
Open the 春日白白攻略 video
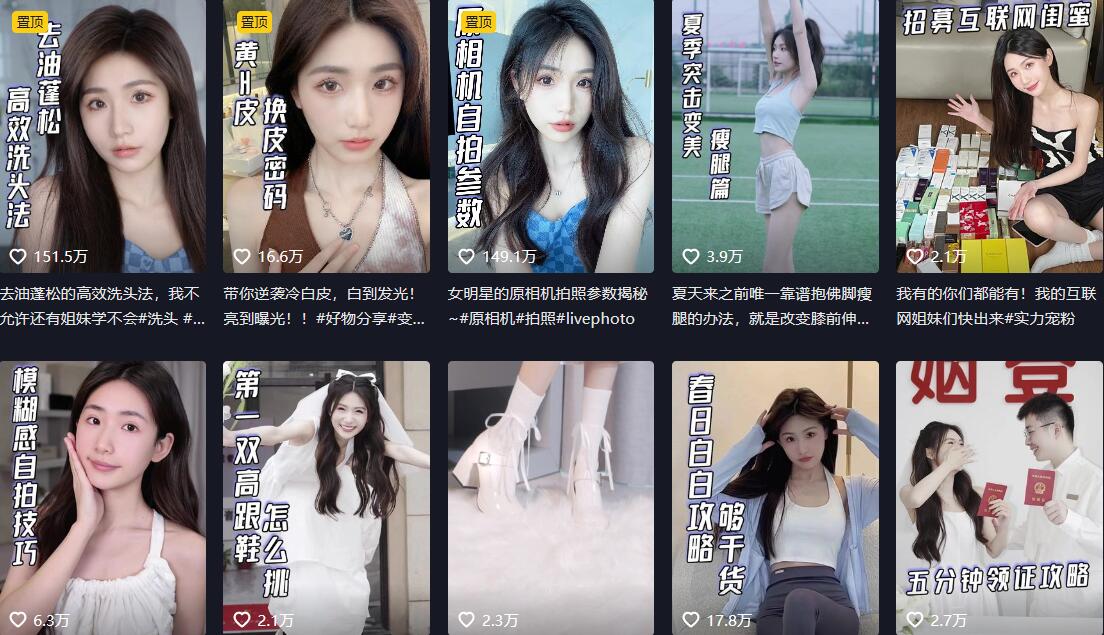[775, 497]
